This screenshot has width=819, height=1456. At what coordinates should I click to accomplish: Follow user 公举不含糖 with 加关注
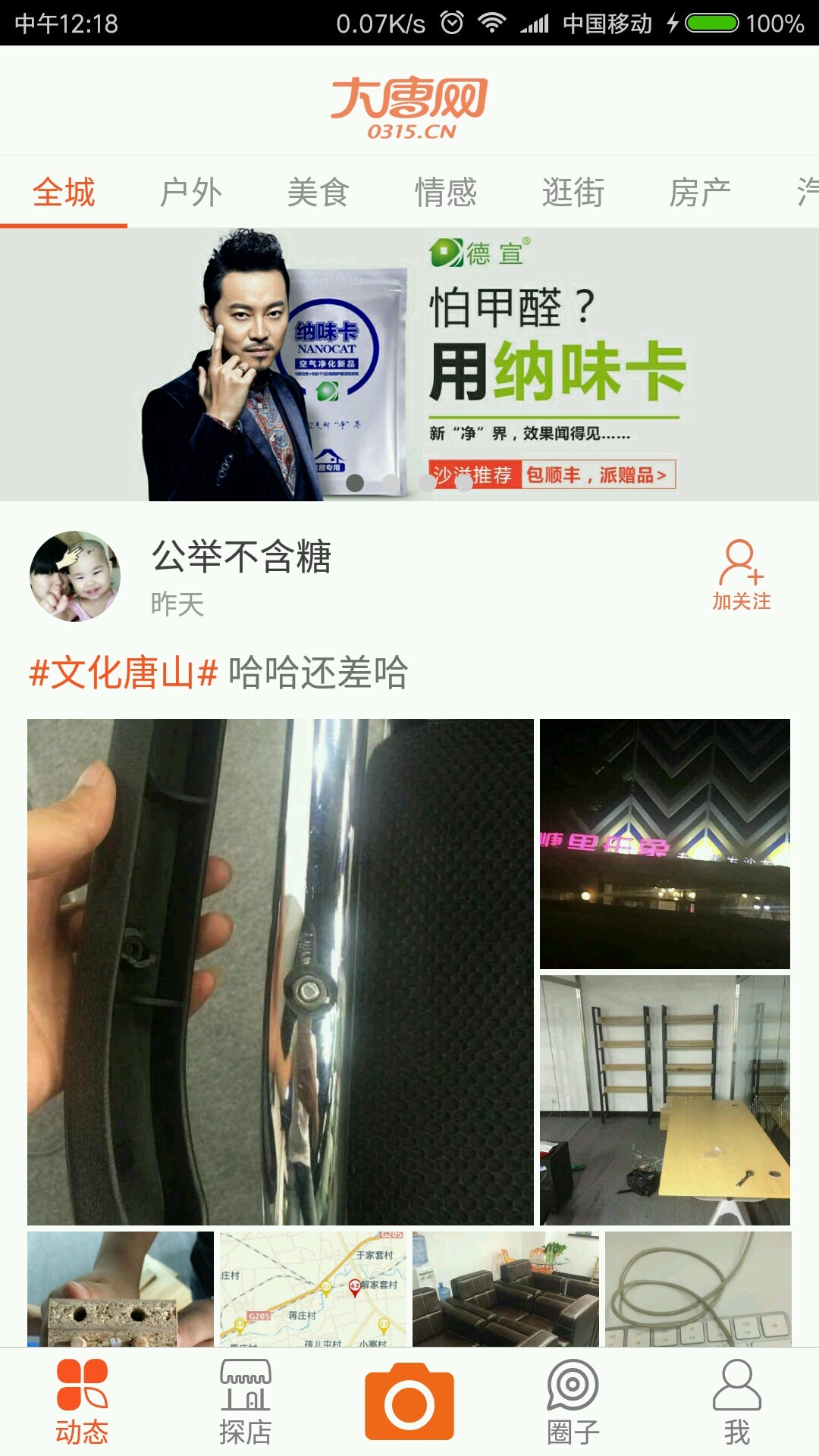point(741,576)
